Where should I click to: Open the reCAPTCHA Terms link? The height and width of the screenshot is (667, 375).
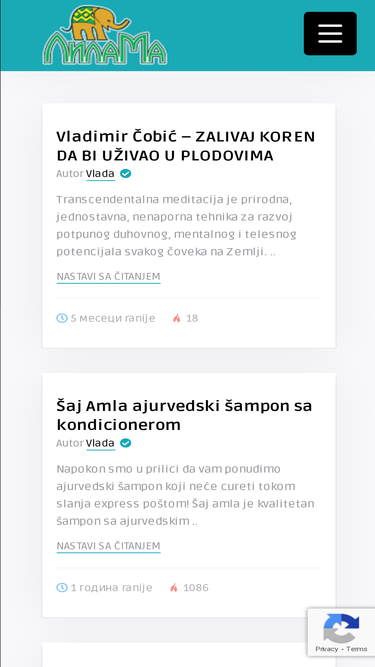pyautogui.click(x=356, y=649)
